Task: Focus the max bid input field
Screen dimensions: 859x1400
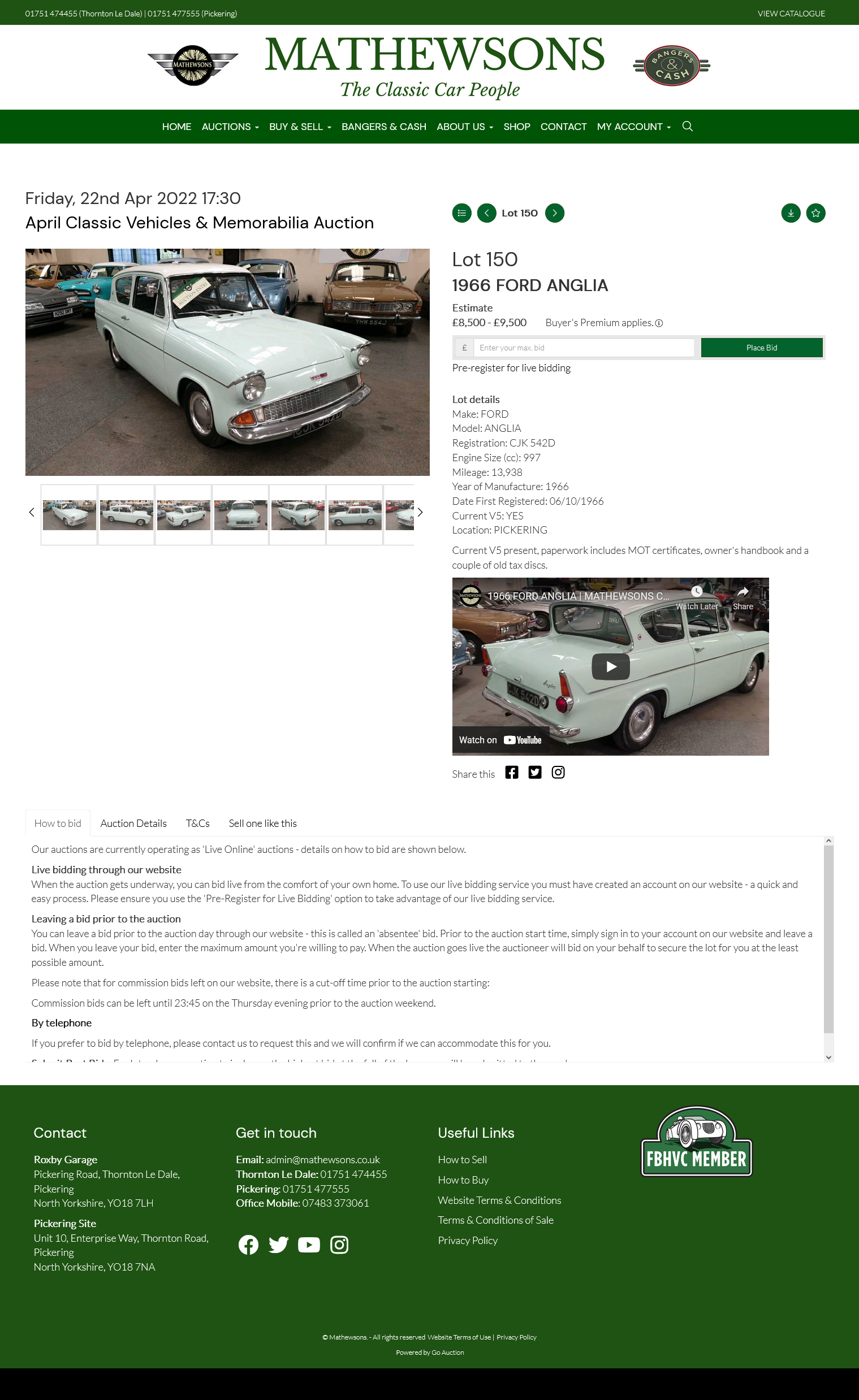Action: click(583, 348)
